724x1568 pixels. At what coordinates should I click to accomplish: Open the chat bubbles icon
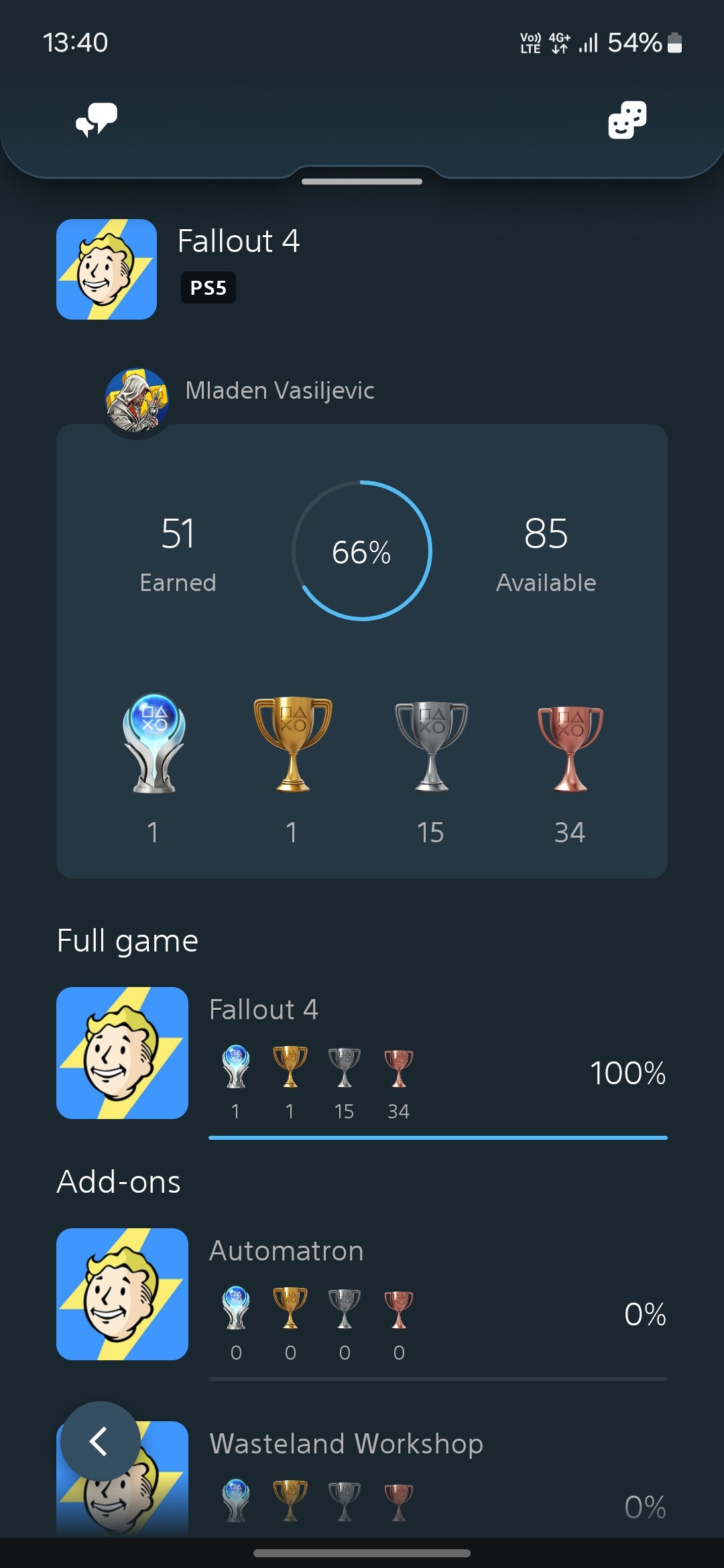[97, 120]
